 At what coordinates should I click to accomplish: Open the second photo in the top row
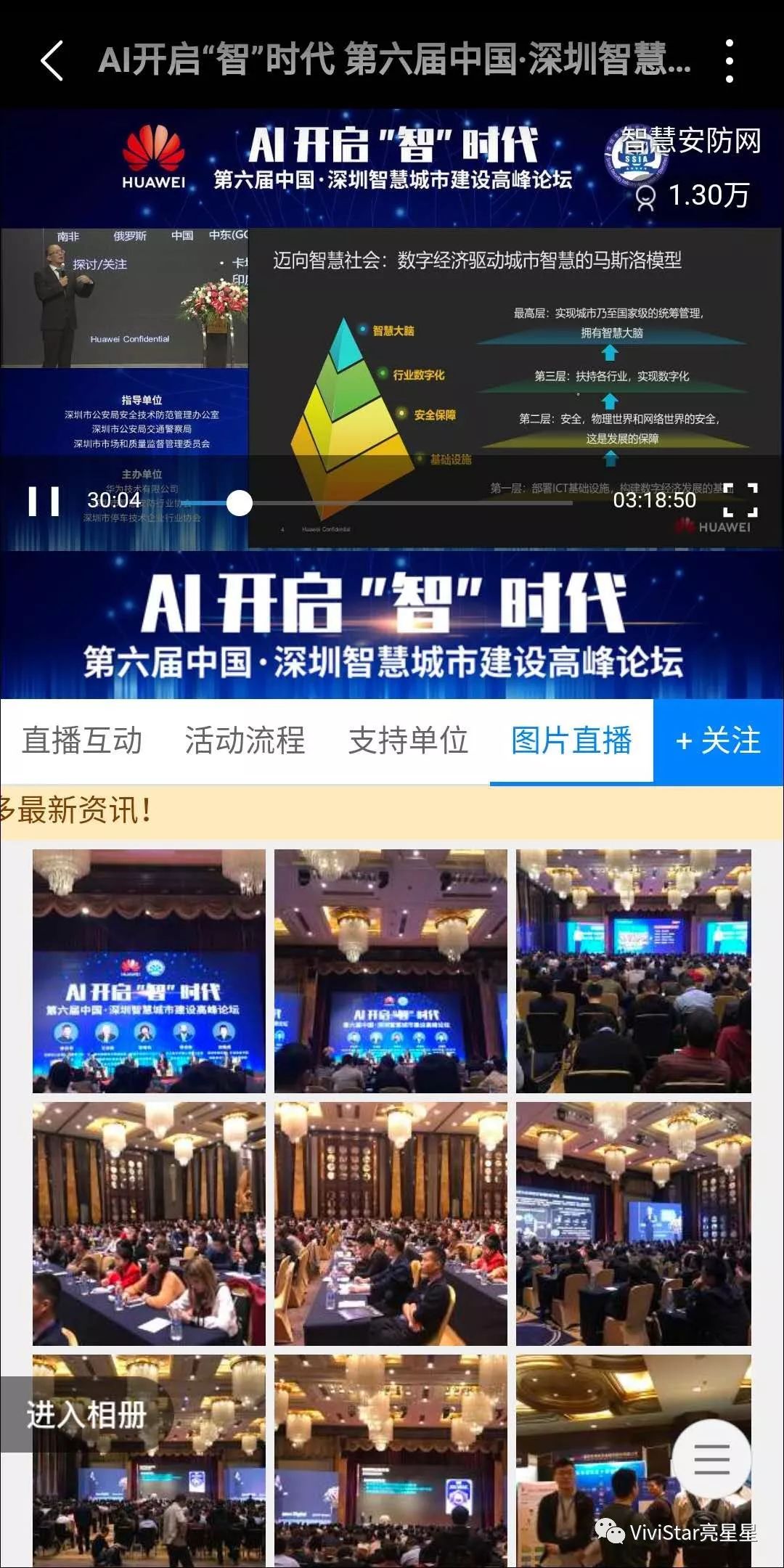pos(391,971)
